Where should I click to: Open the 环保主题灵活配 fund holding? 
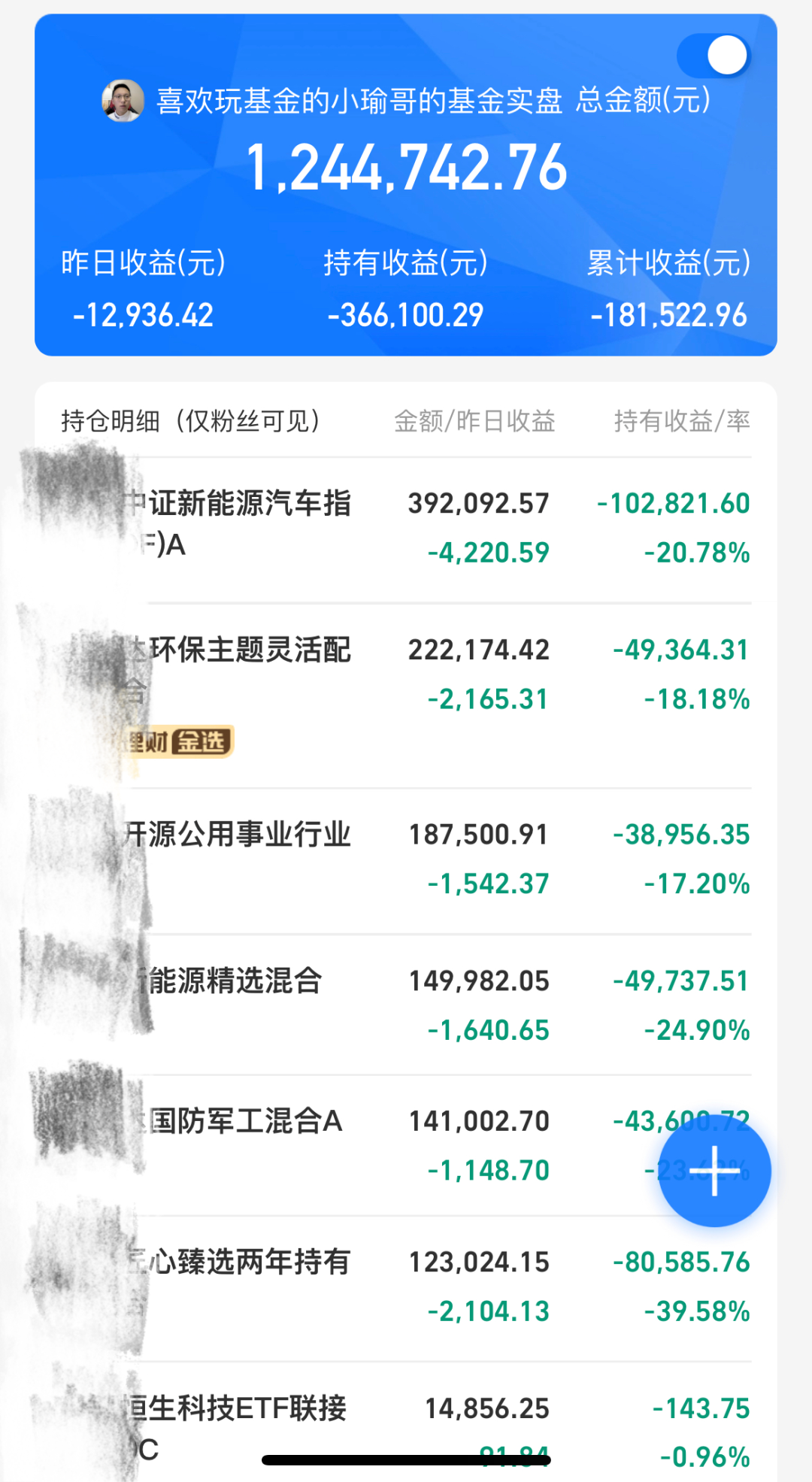[x=406, y=696]
